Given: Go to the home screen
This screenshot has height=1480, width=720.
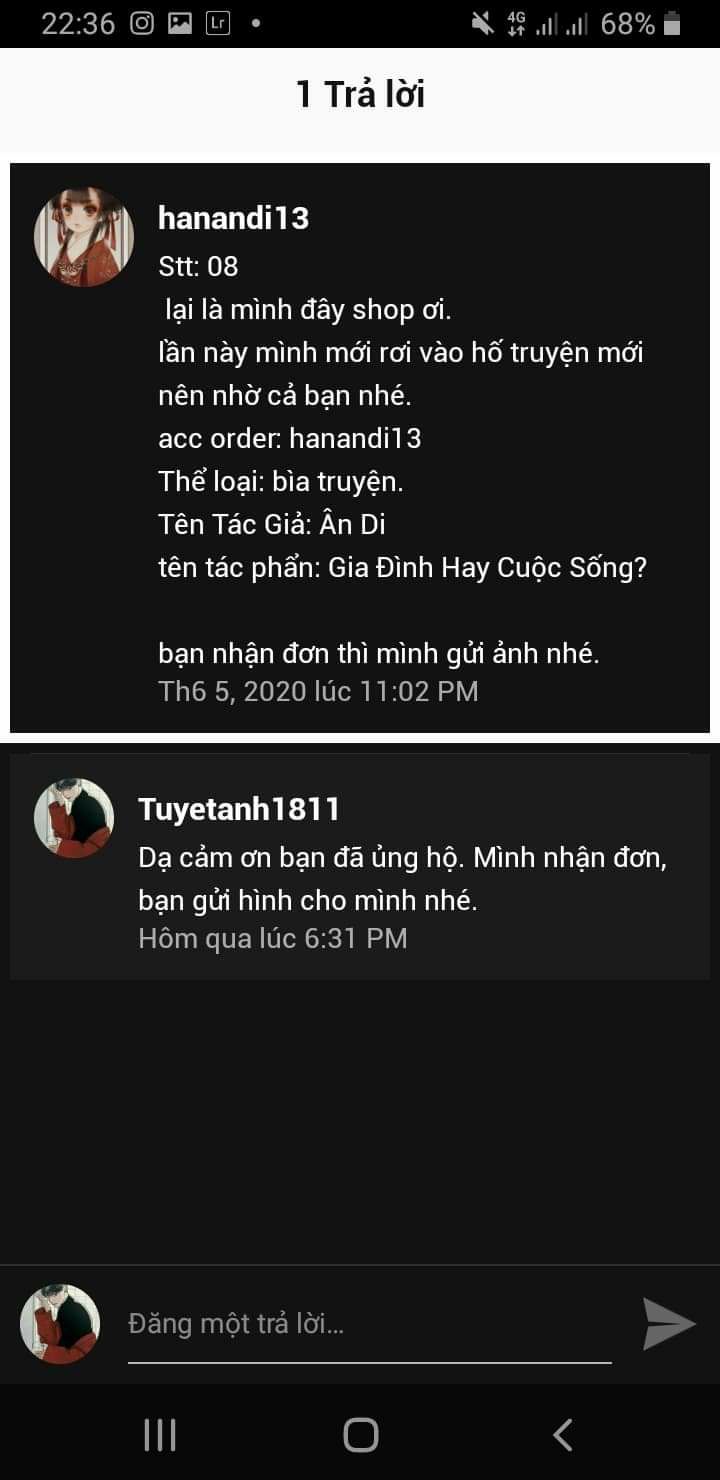Looking at the screenshot, I should tap(360, 1434).
